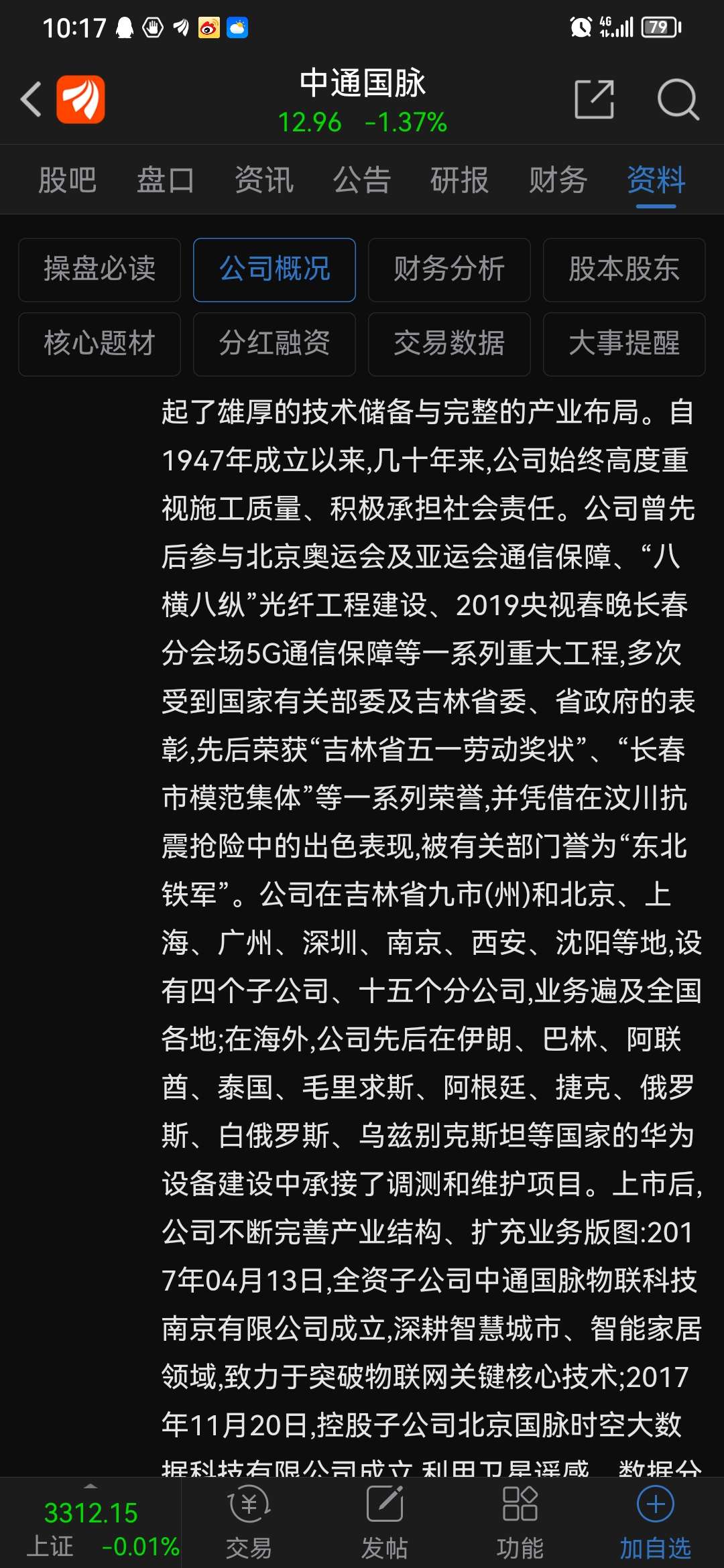Select the 财务分析 chip
Viewport: 724px width, 1568px height.
tap(449, 269)
